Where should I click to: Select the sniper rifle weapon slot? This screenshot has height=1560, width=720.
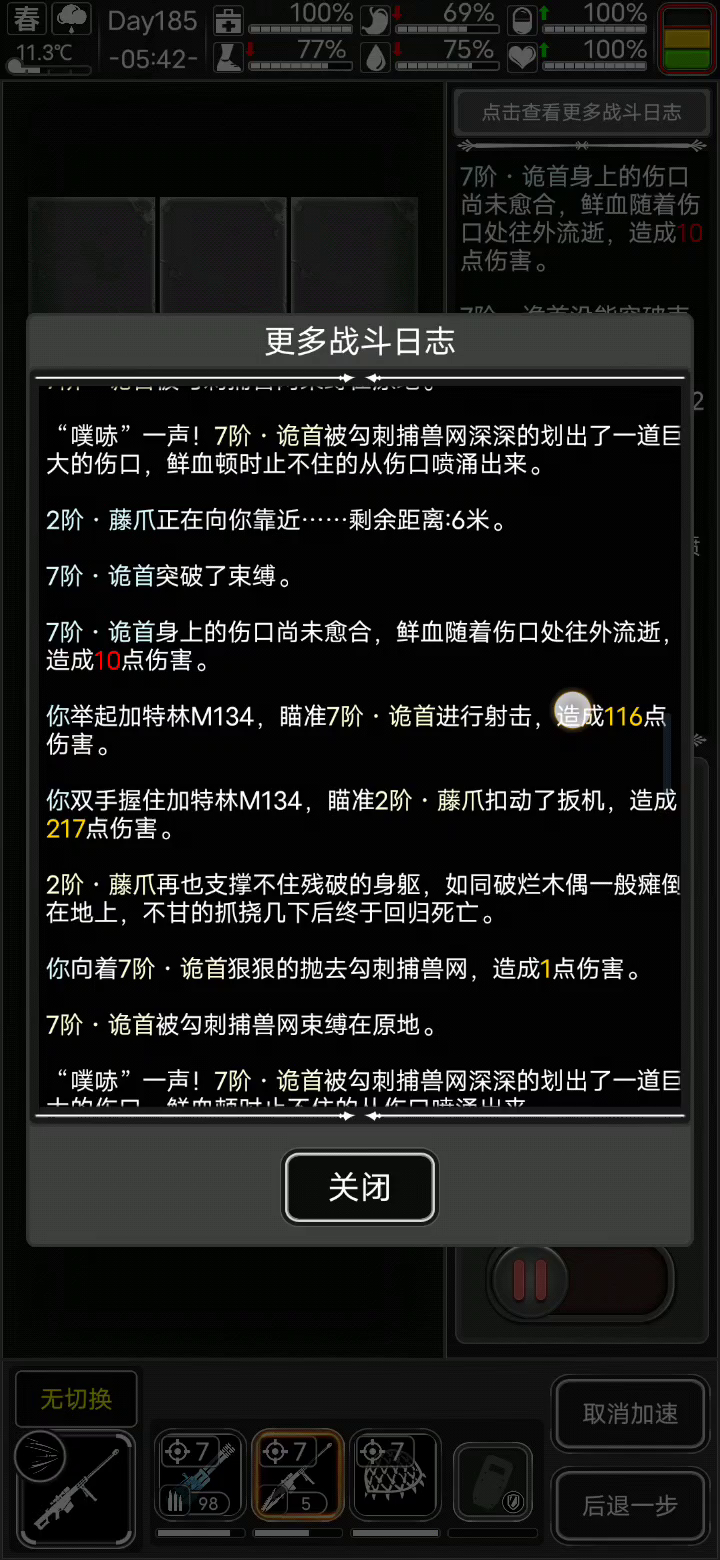[x=75, y=1490]
